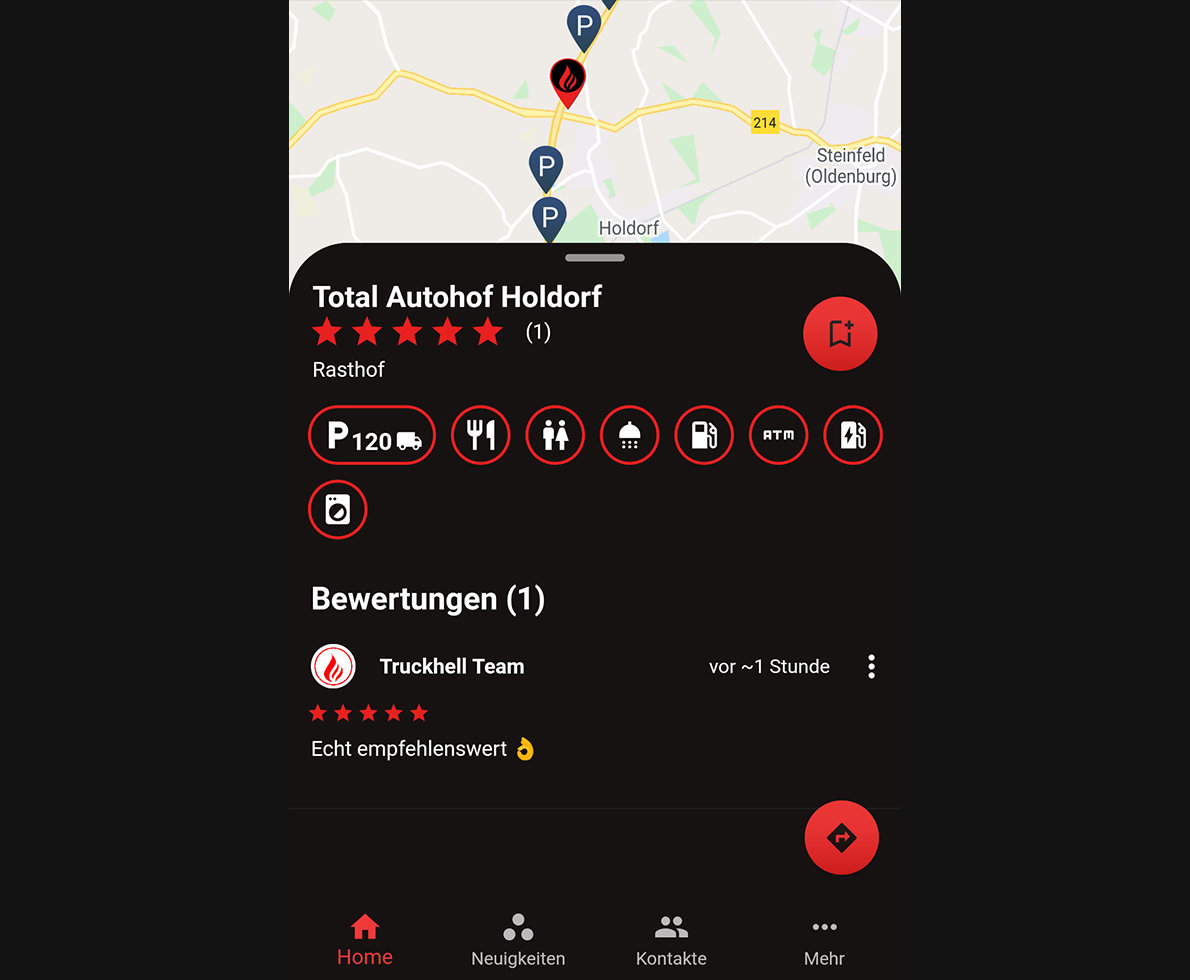The width and height of the screenshot is (1190, 980).
Task: Tap the washing machine amenity icon
Action: tap(338, 510)
